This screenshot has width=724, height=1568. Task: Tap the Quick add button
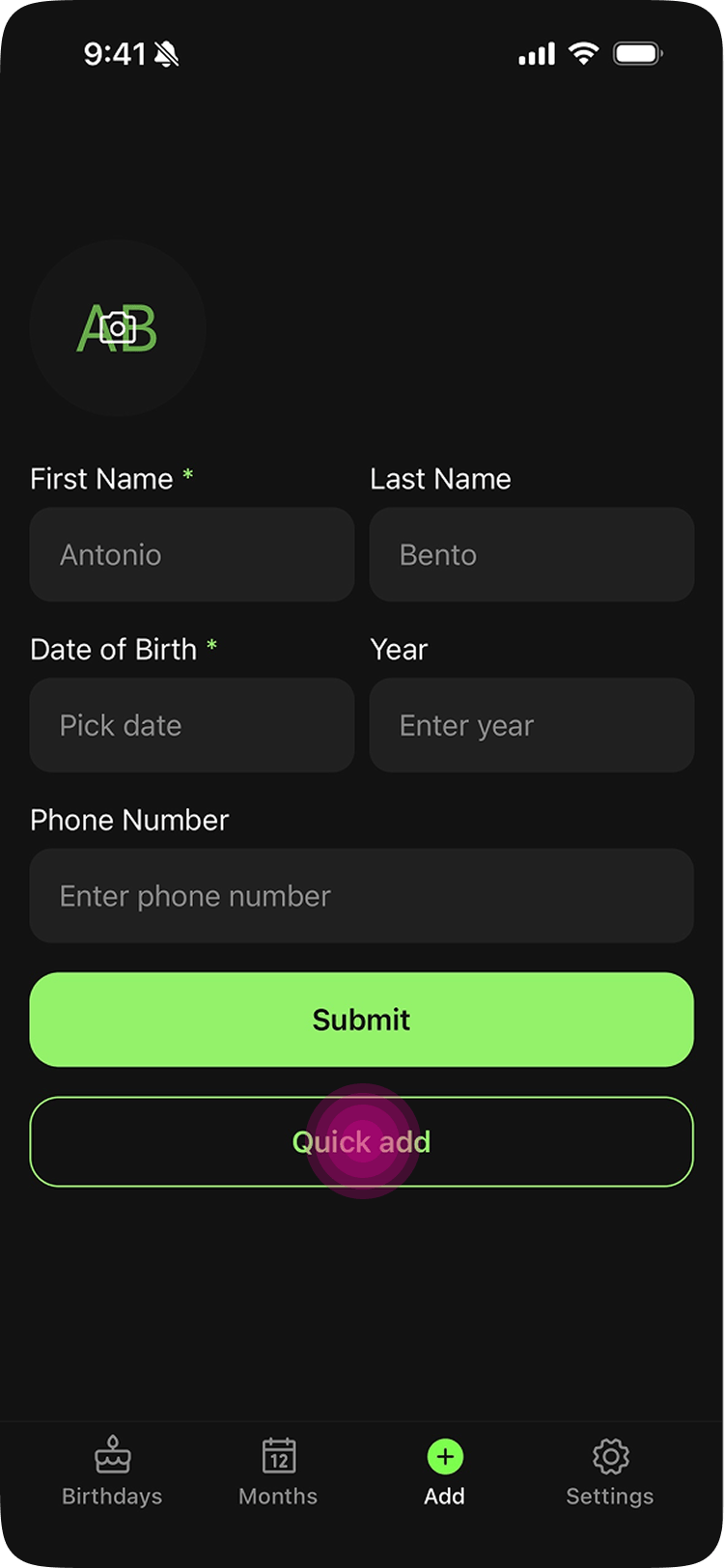coord(362,1141)
